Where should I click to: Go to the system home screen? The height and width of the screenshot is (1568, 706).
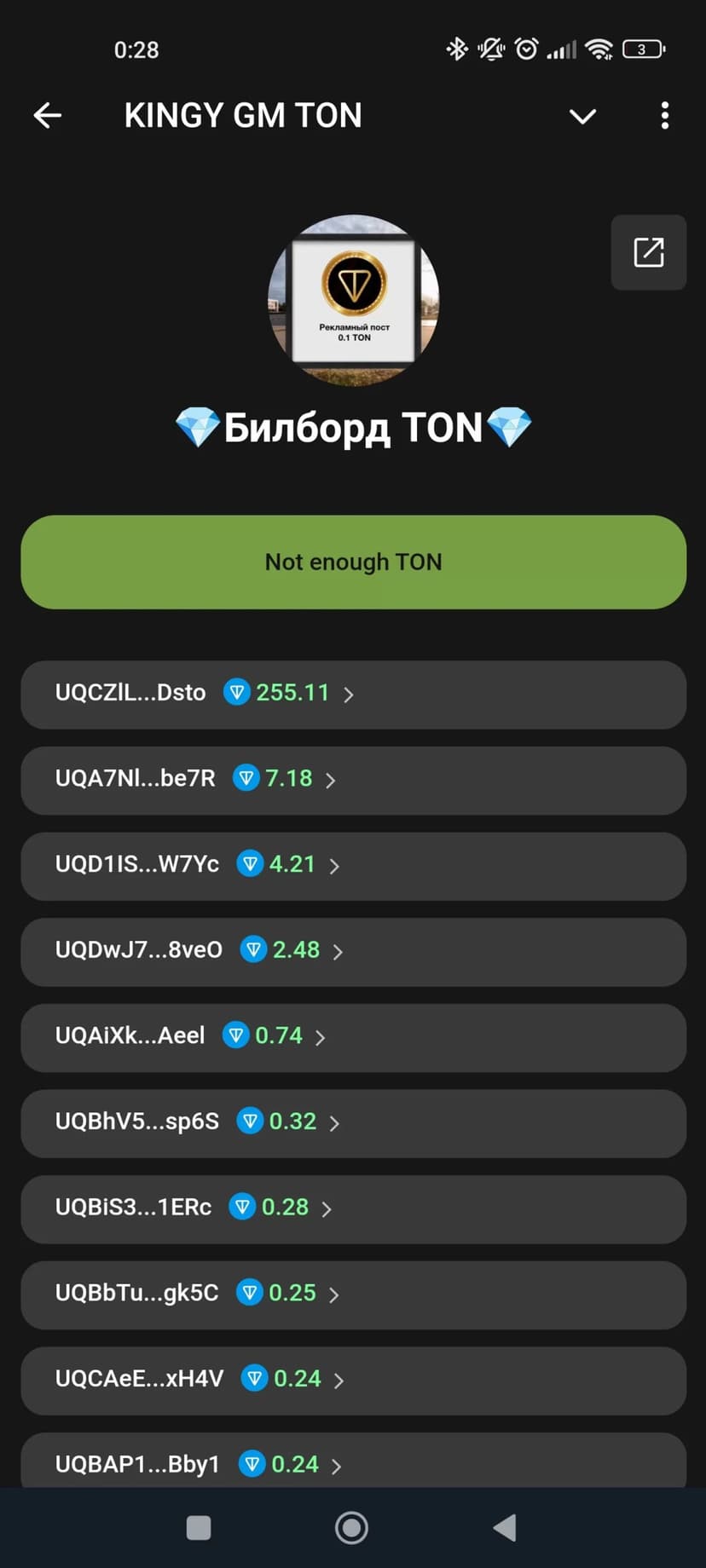(x=351, y=1528)
